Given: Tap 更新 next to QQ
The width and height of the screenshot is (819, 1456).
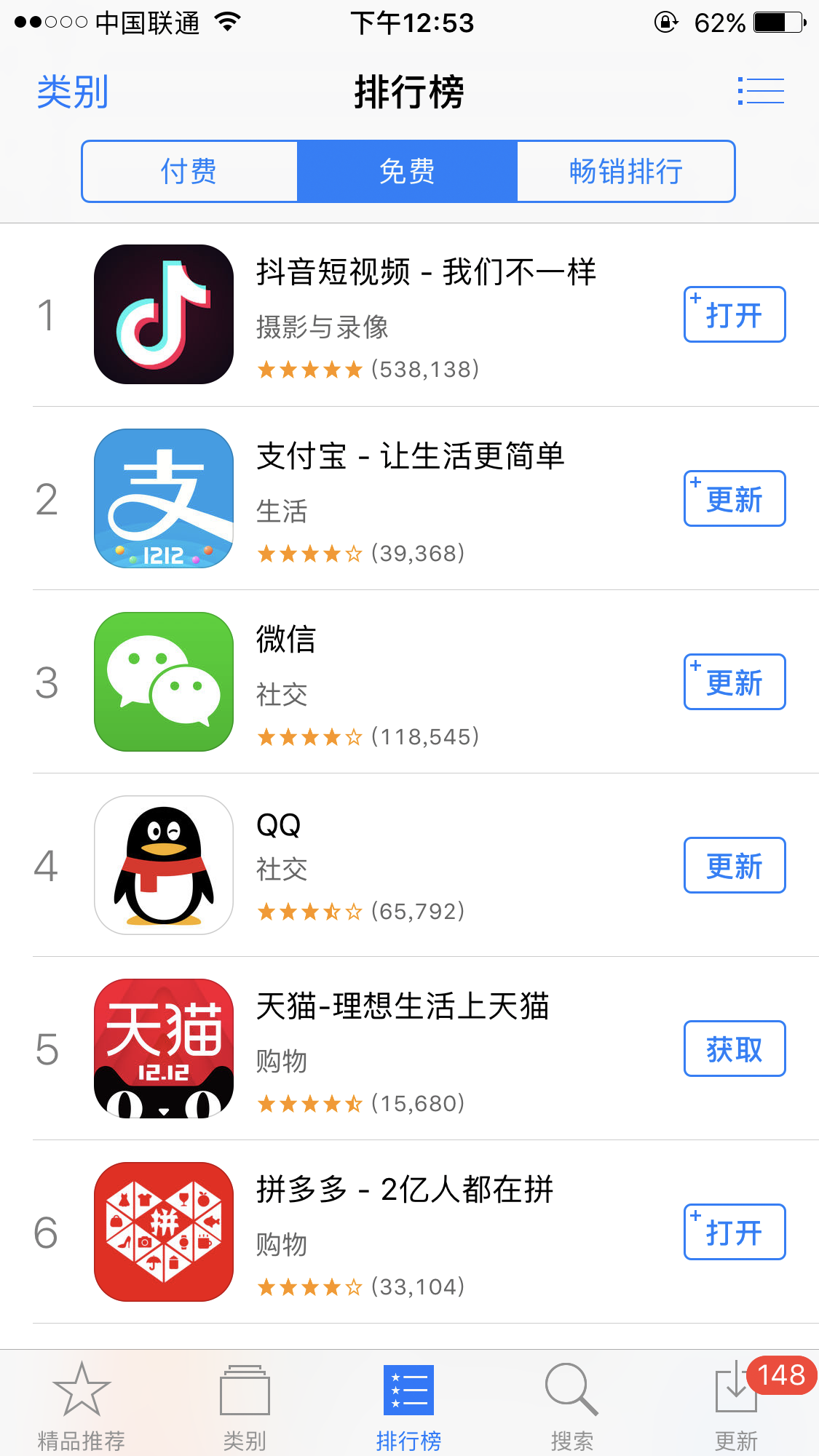Looking at the screenshot, I should click(734, 866).
